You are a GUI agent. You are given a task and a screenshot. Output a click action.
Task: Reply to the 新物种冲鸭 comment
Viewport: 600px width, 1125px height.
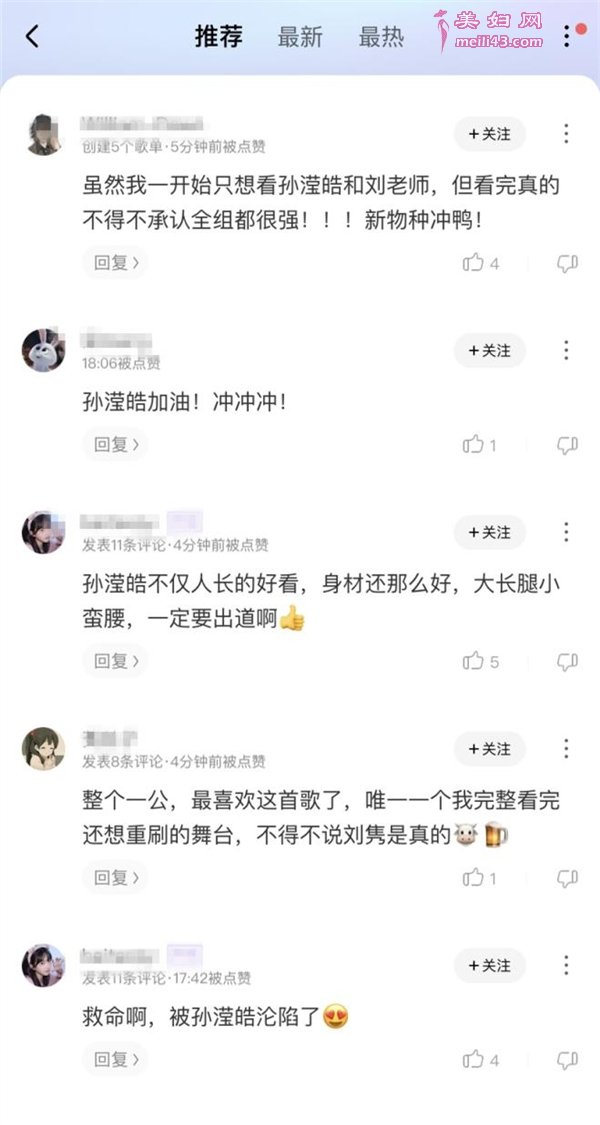click(x=114, y=263)
